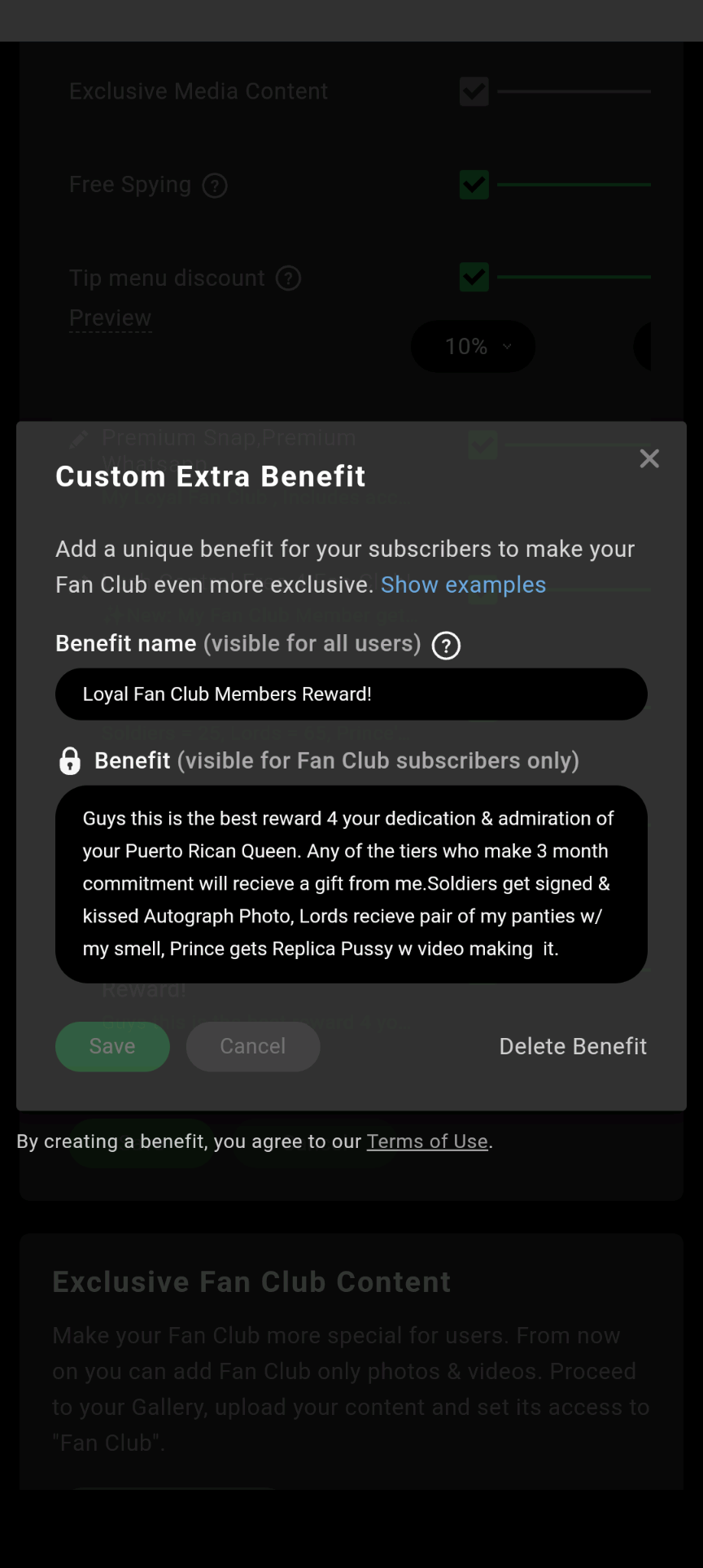Delete this benefit
The height and width of the screenshot is (1568, 703).
573,1046
